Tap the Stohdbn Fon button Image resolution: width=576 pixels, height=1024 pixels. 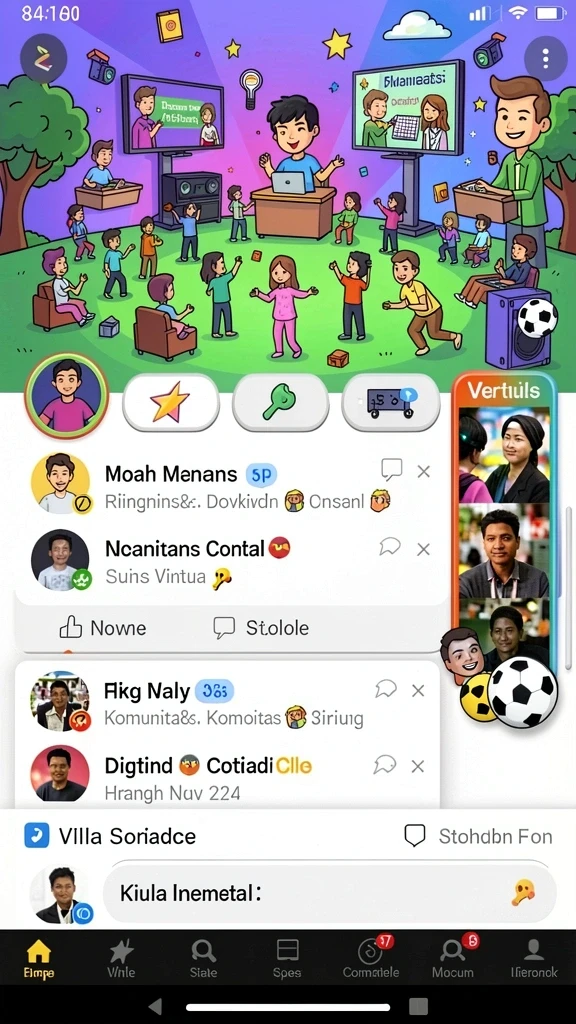[478, 836]
